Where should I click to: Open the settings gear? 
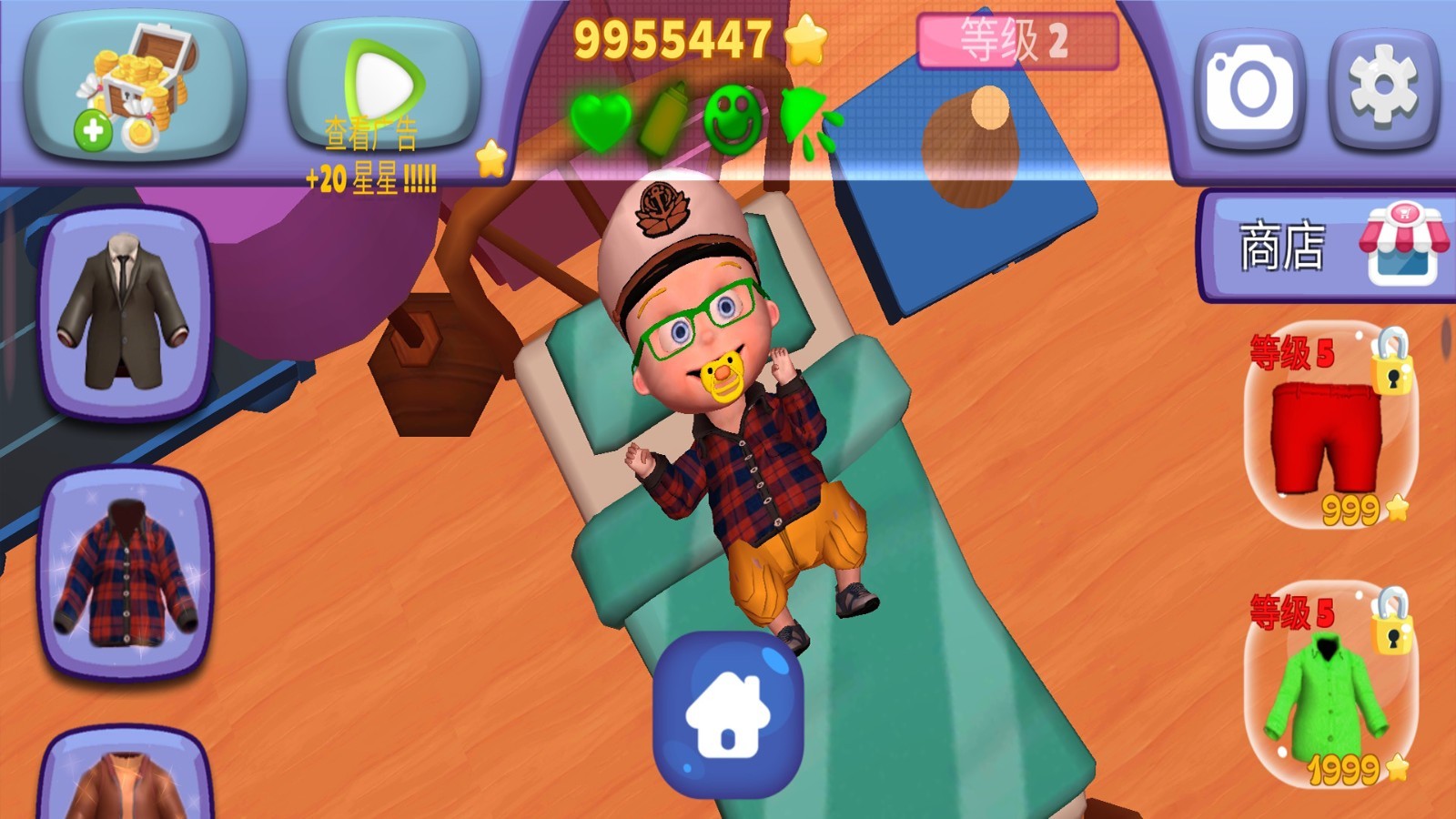point(1383,88)
